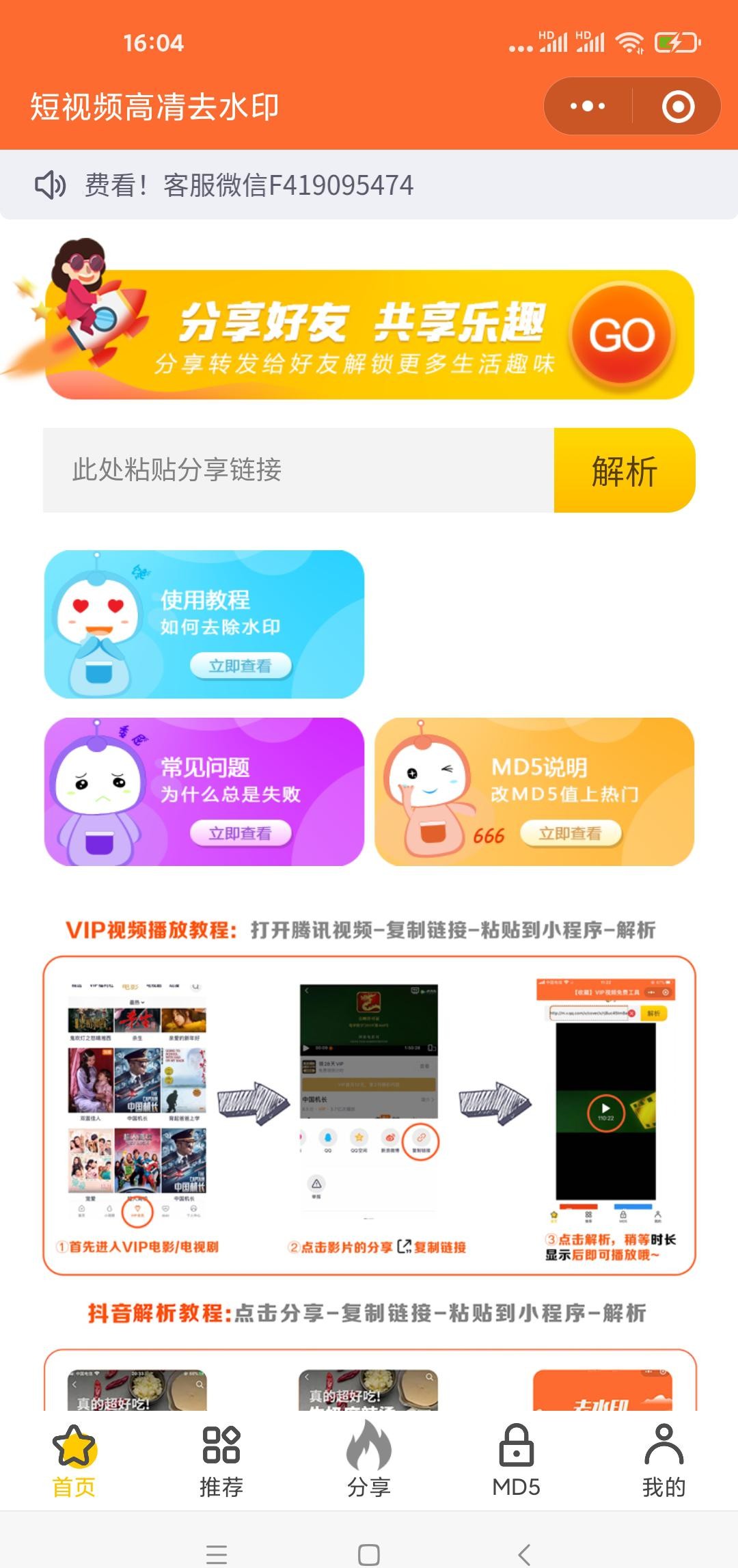
Task: Switch to the 首页 tab
Action: (74, 1460)
